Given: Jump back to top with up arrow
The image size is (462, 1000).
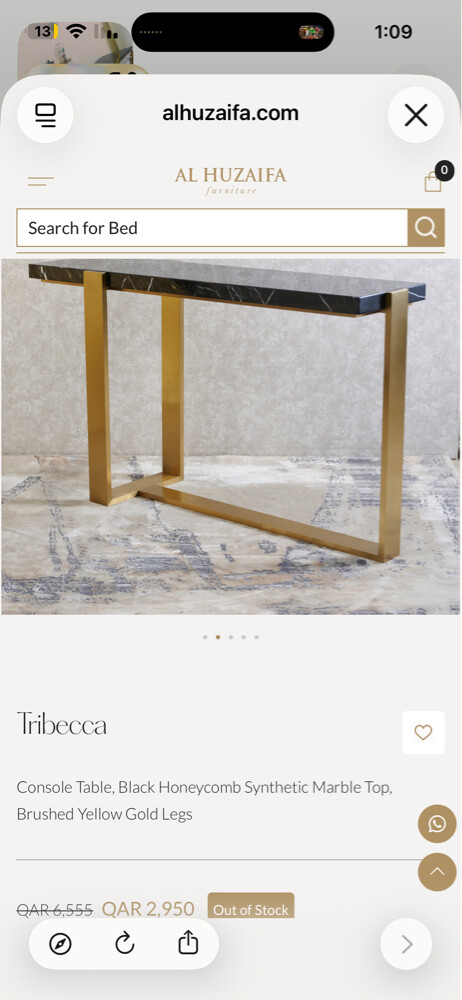Looking at the screenshot, I should tap(437, 872).
